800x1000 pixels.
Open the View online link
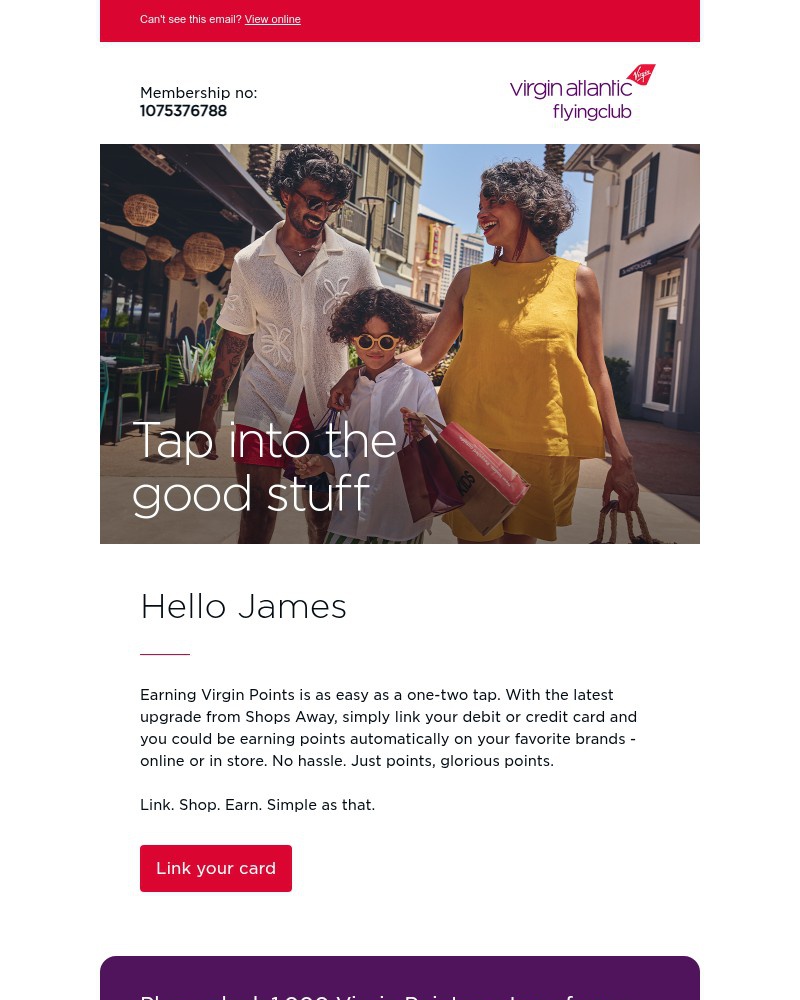(x=272, y=19)
